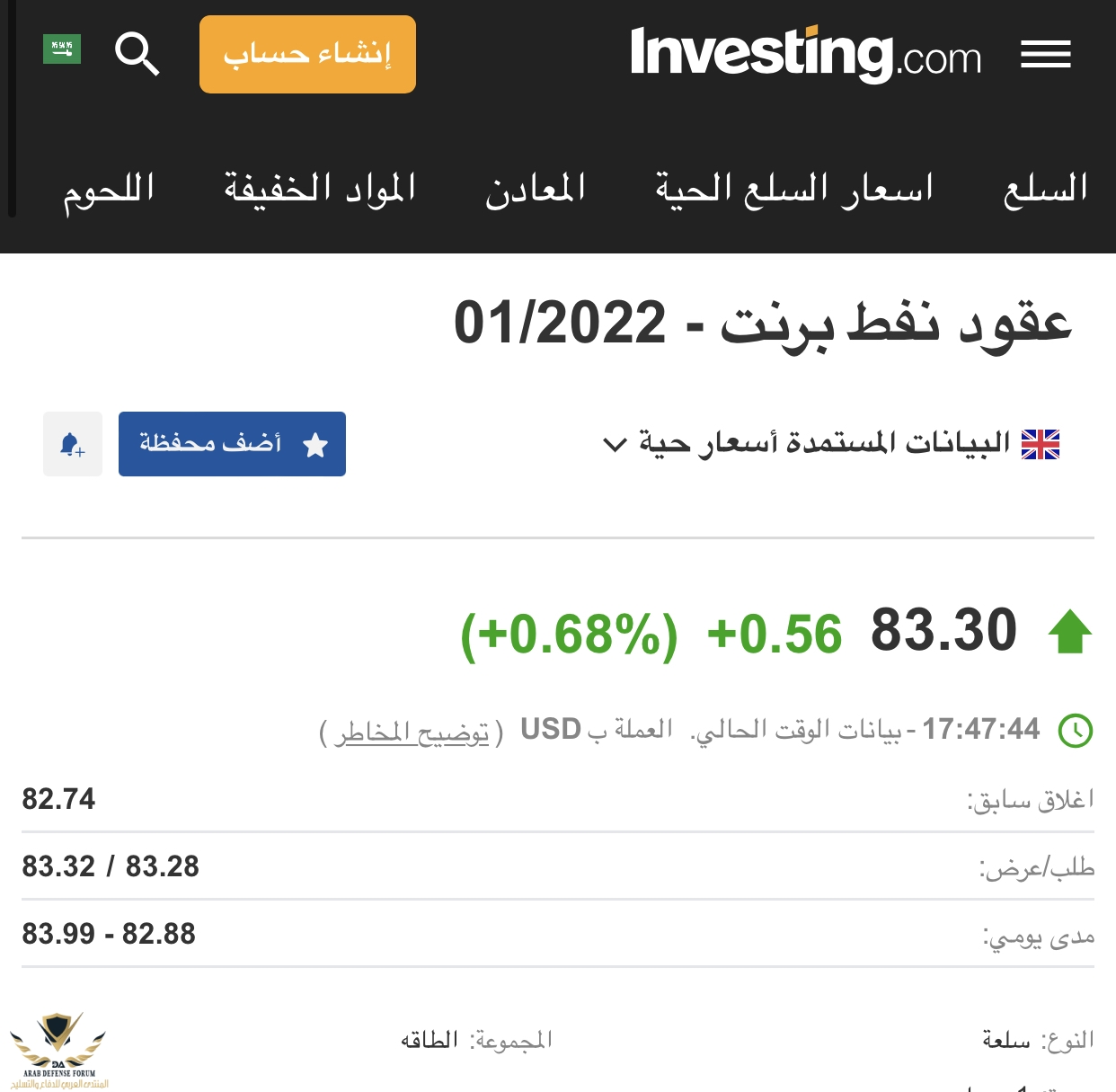Viewport: 1116px width, 1092px height.
Task: Open the اسعار السلع الحية tab
Action: pyautogui.click(x=794, y=189)
